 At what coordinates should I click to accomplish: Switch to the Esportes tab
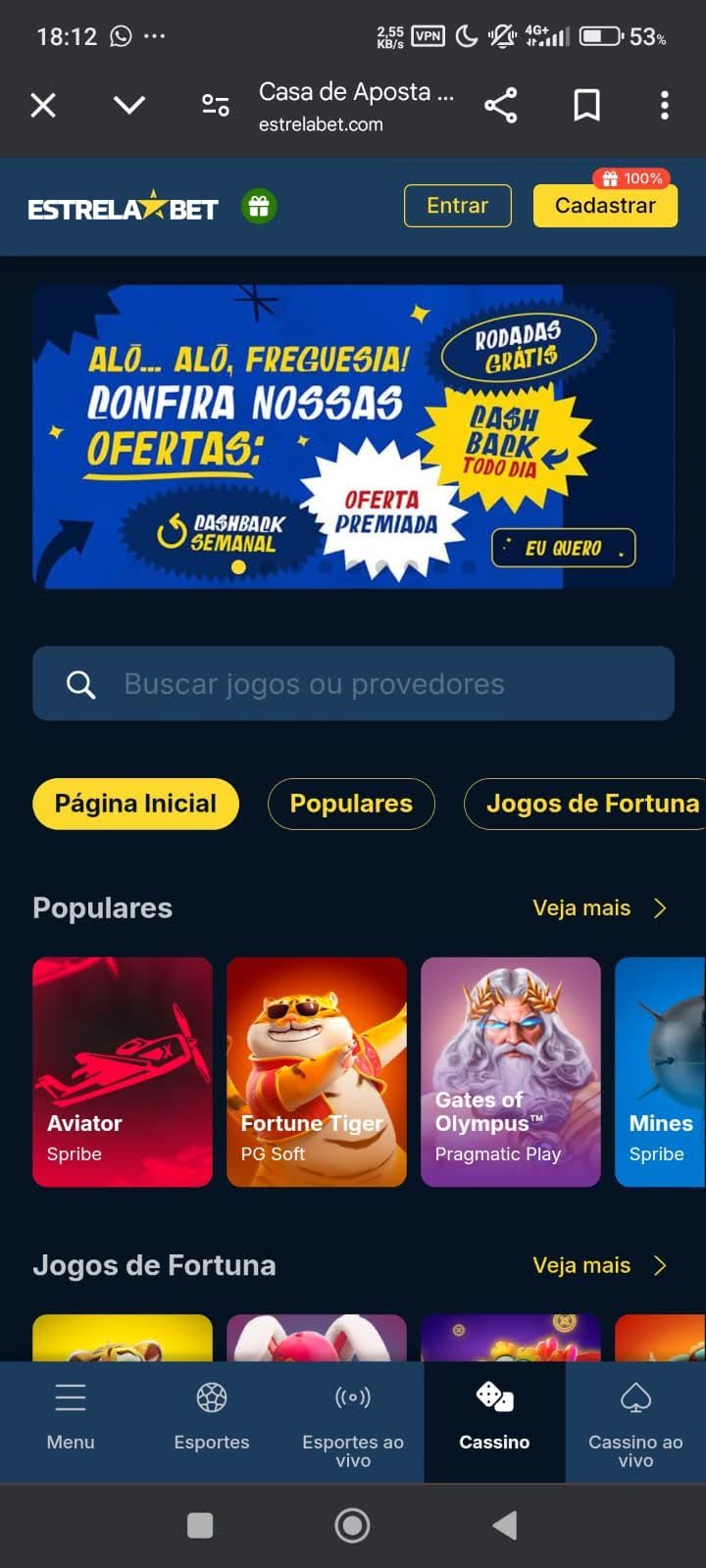(x=212, y=1419)
